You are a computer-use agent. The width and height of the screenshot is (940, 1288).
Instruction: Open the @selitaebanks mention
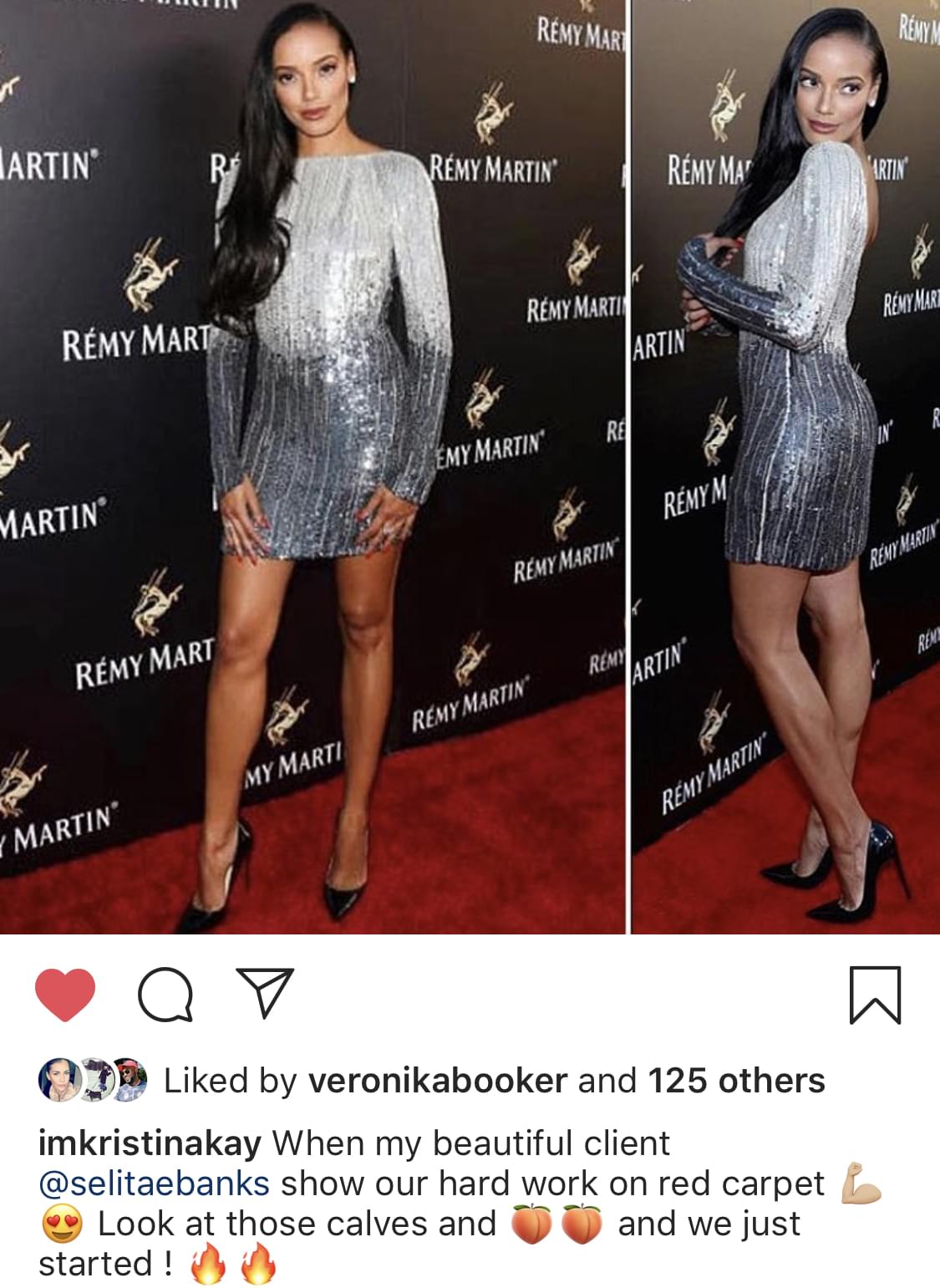click(154, 1184)
